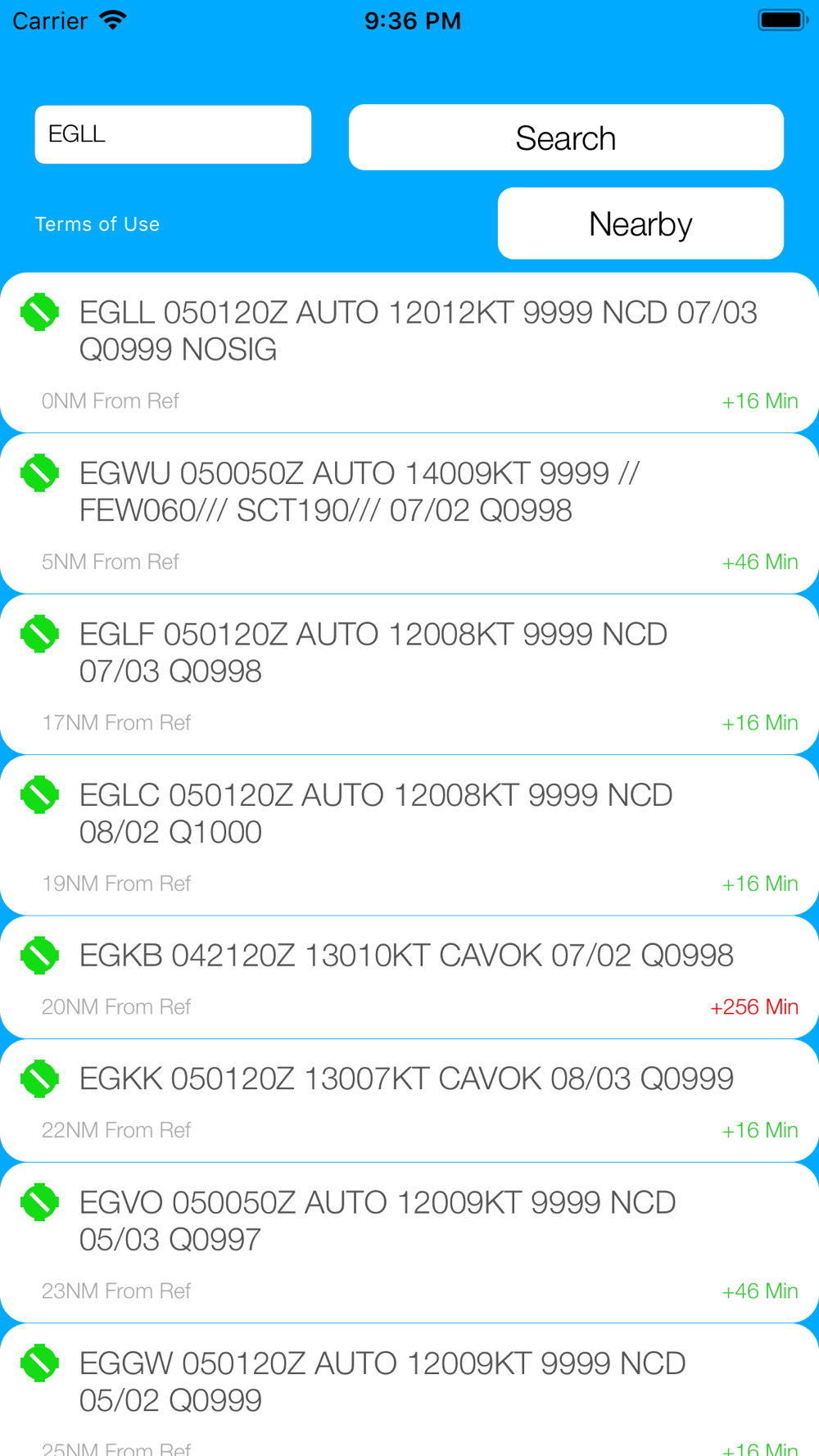This screenshot has height=1456, width=819.
Task: Open the EGKB CAVOK report
Action: pos(409,978)
